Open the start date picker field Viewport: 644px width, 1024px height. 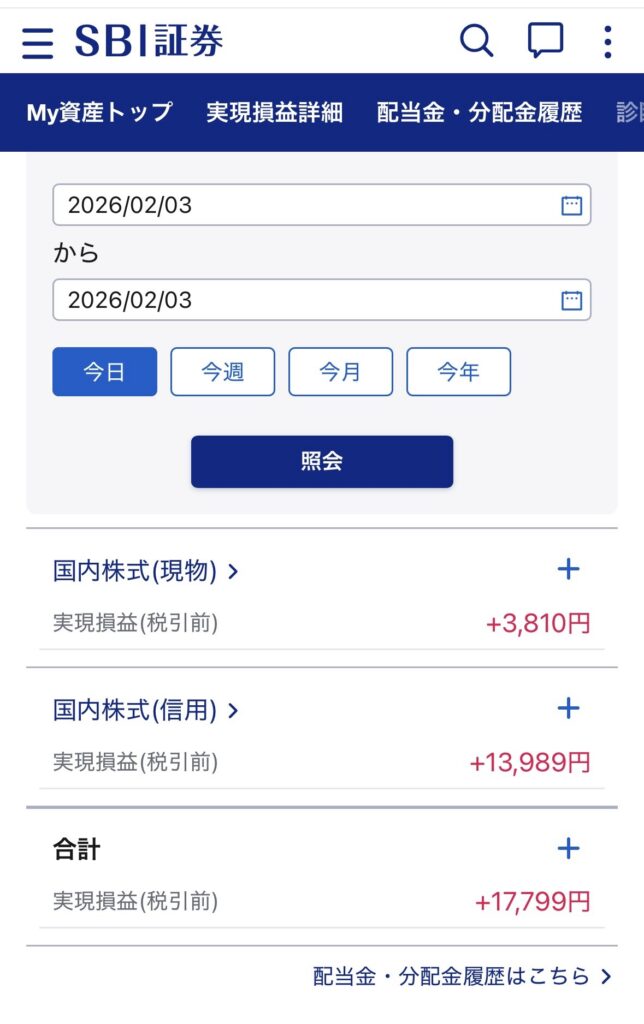pos(321,205)
